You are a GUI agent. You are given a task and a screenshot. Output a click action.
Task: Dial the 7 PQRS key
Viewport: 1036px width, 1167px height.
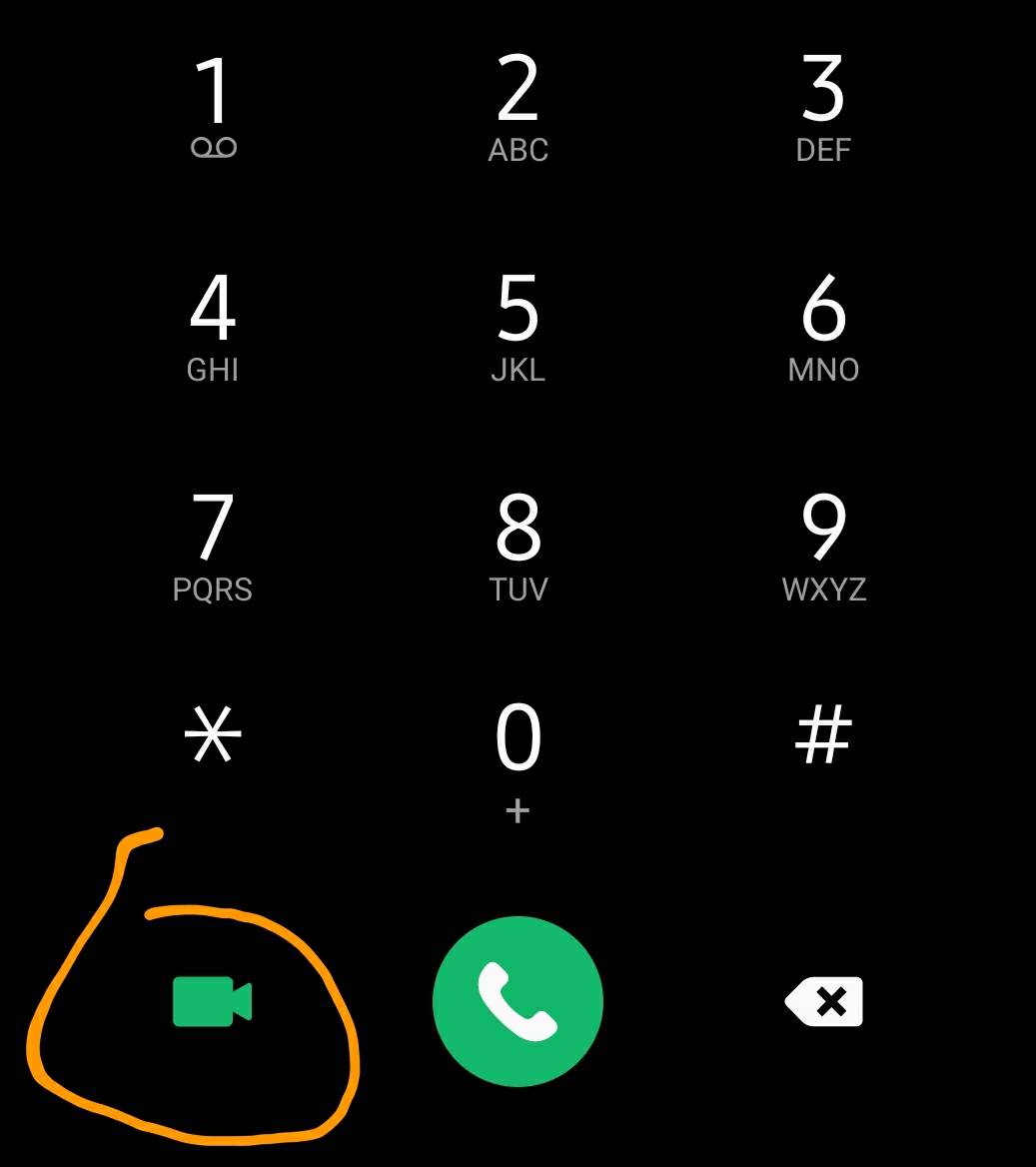tap(213, 545)
